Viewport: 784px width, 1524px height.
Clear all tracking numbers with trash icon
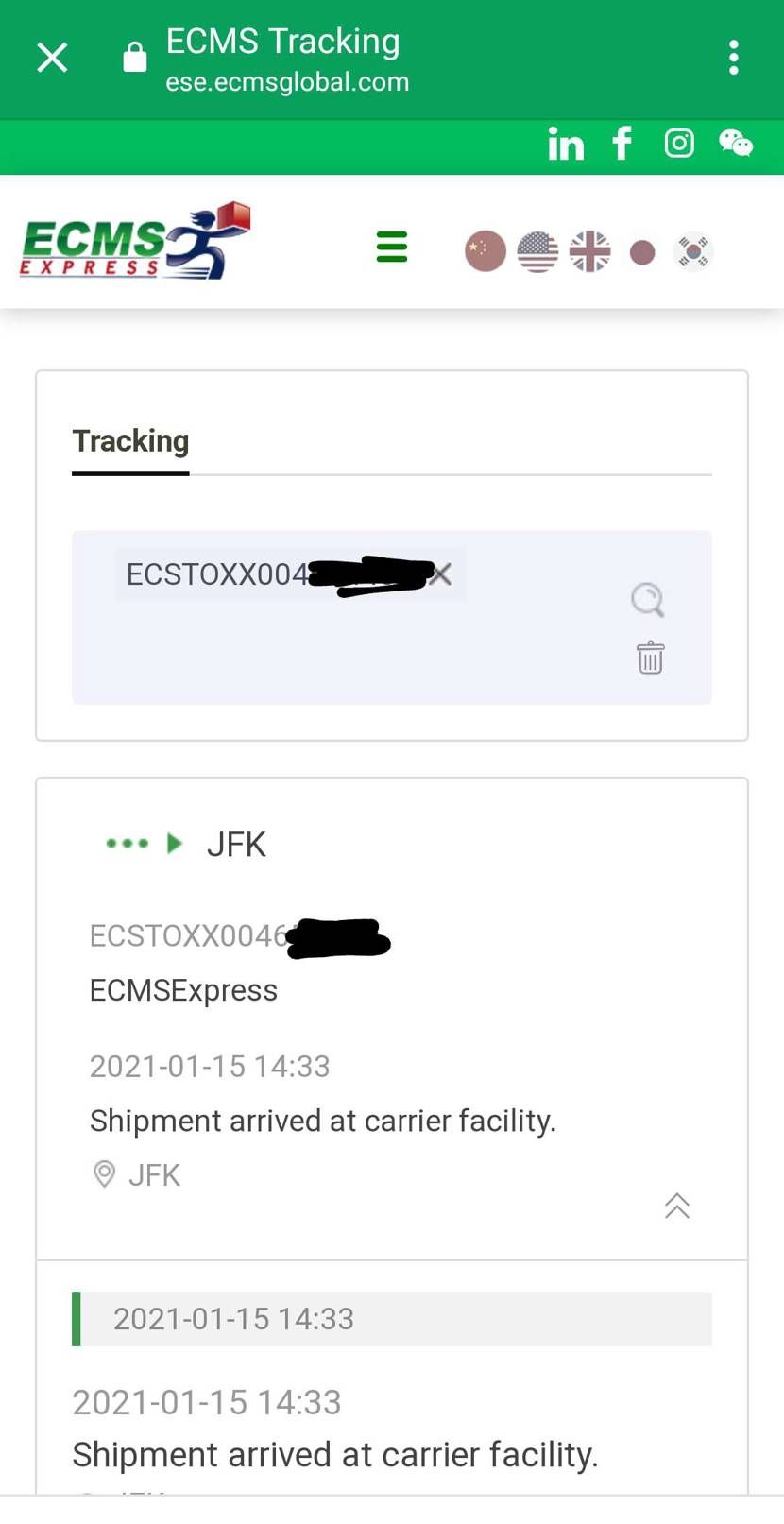[650, 658]
